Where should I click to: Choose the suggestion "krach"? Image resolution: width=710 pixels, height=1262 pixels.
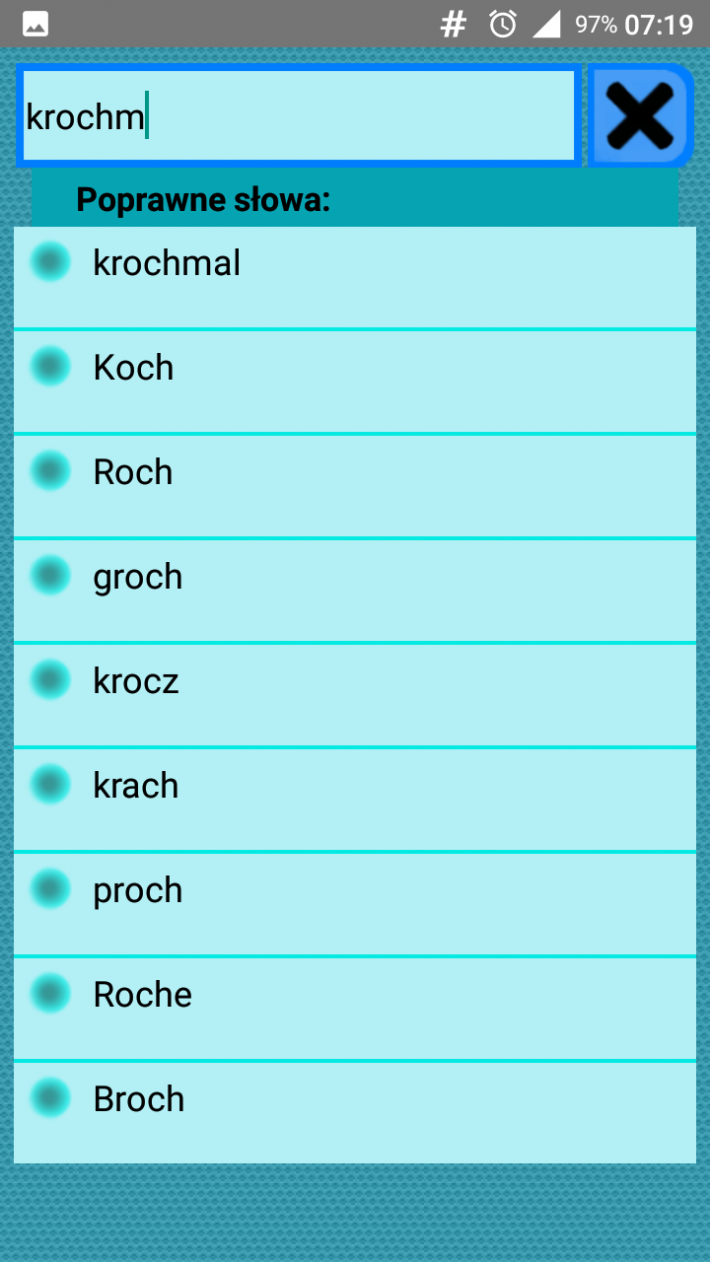tap(354, 799)
